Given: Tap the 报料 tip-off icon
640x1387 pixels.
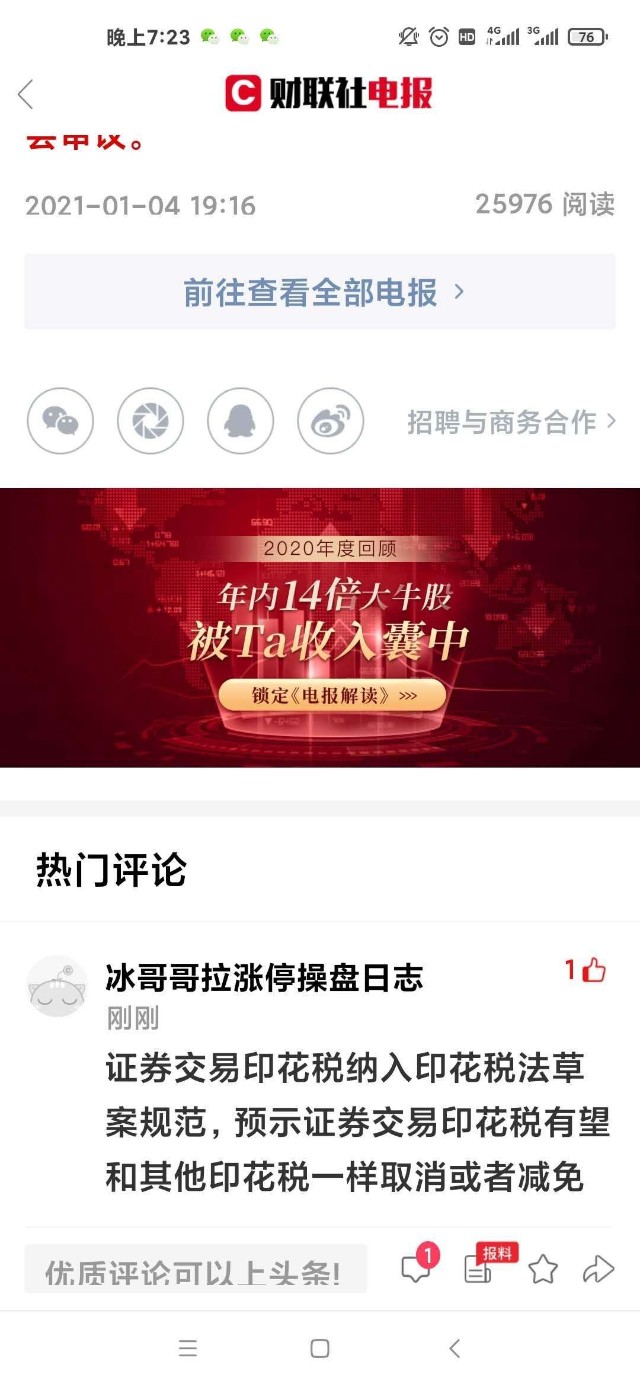Looking at the screenshot, I should click(480, 1269).
